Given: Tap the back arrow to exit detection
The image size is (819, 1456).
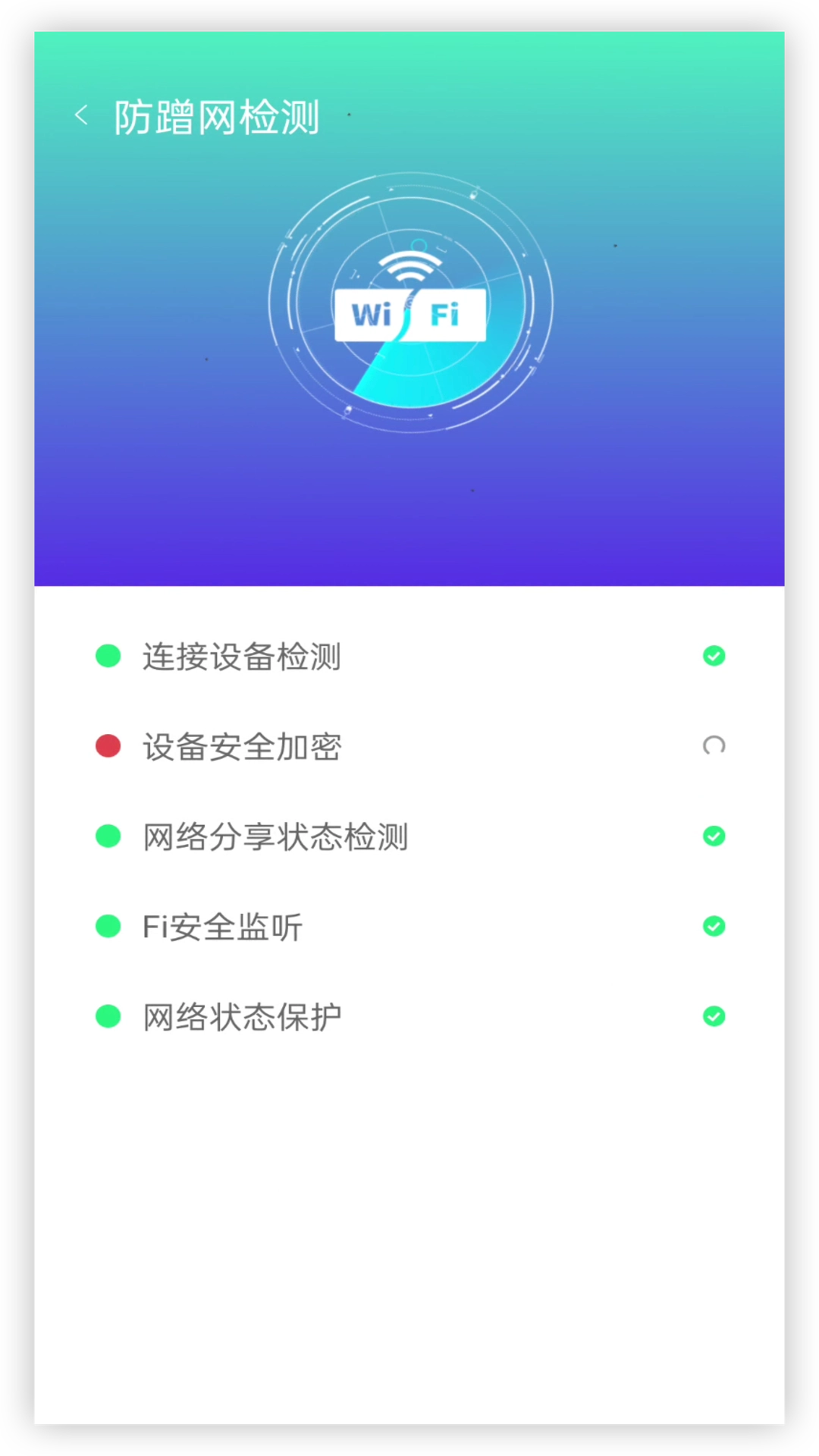Looking at the screenshot, I should [x=80, y=114].
